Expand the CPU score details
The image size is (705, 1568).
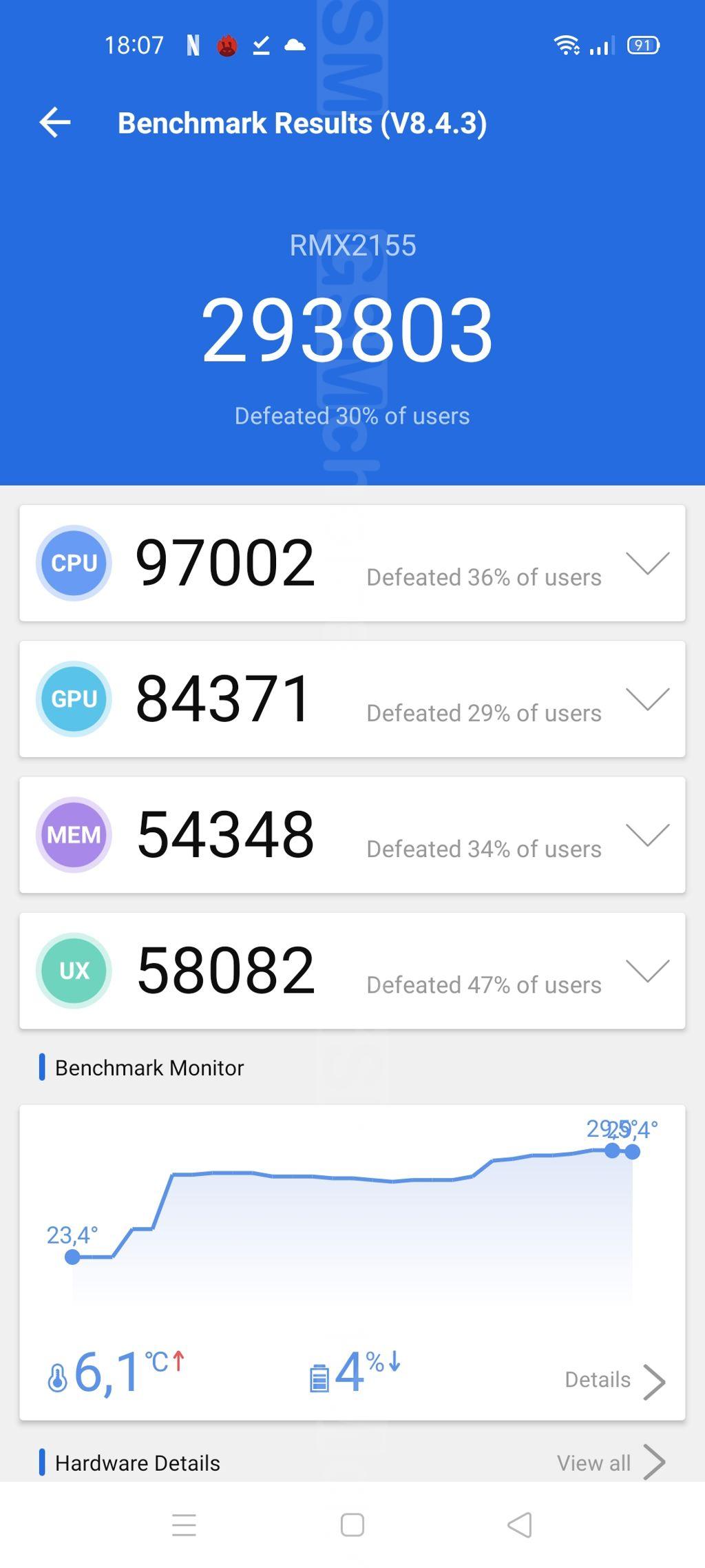648,564
